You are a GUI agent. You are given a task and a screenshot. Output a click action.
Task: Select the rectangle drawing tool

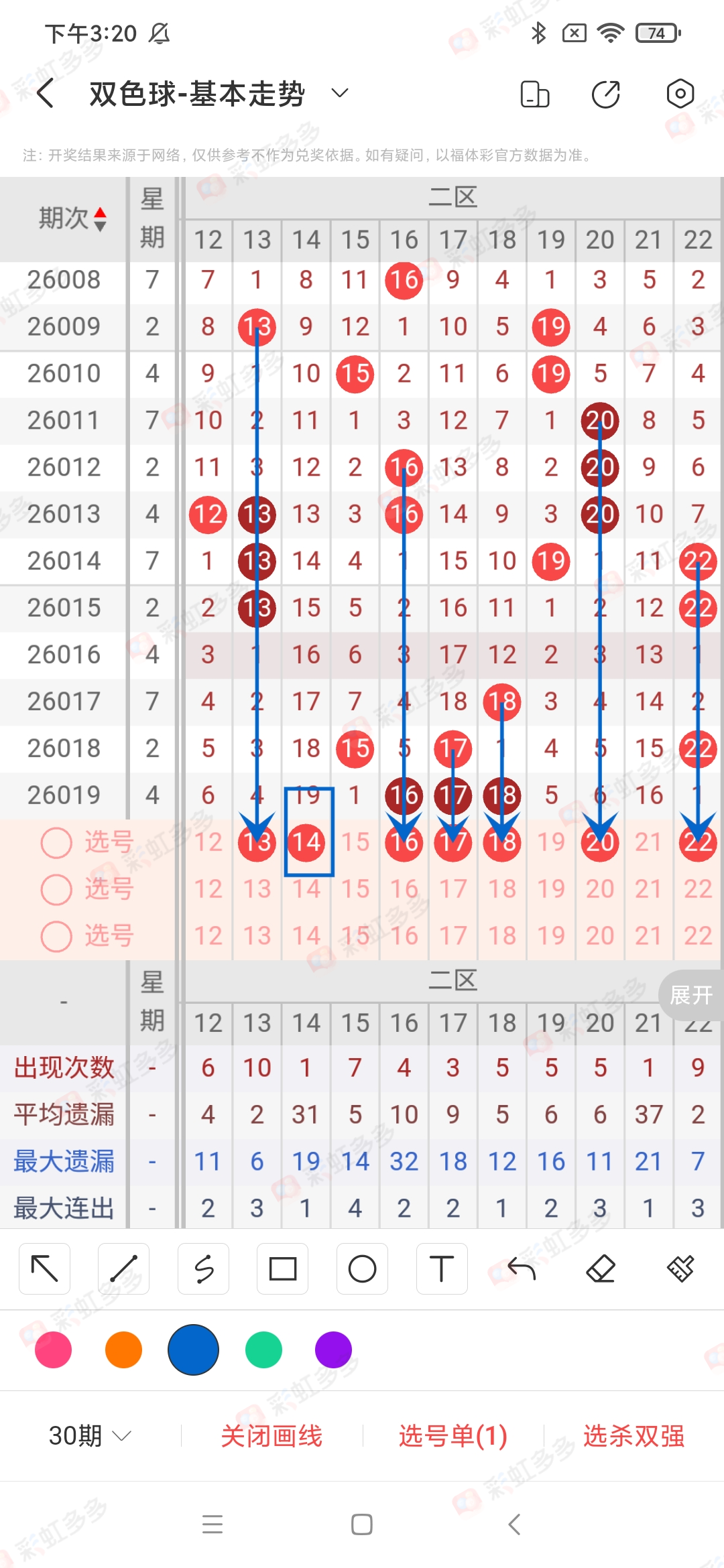[x=282, y=1268]
